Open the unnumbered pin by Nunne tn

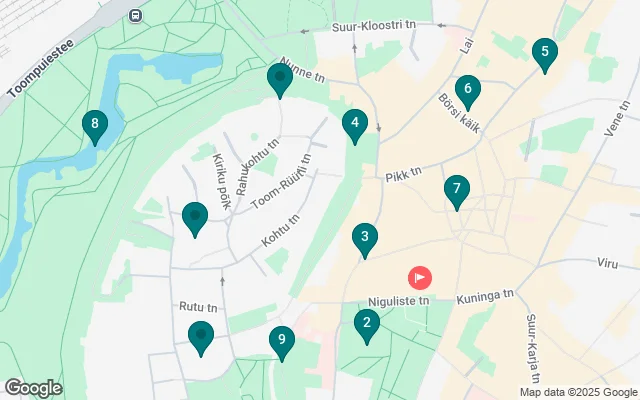280,78
